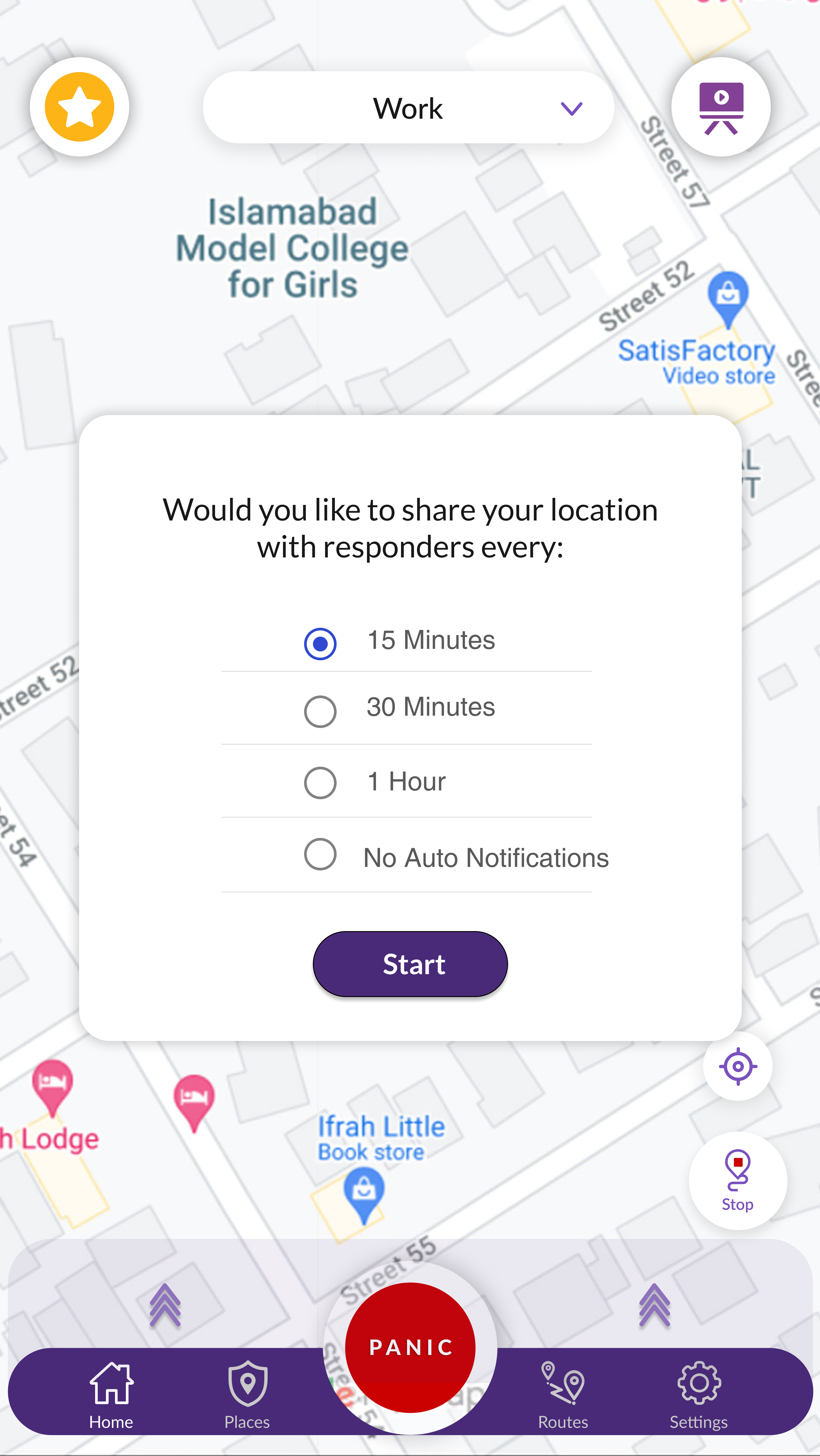The height and width of the screenshot is (1456, 820).
Task: Tap the Start button
Action: pyautogui.click(x=410, y=964)
